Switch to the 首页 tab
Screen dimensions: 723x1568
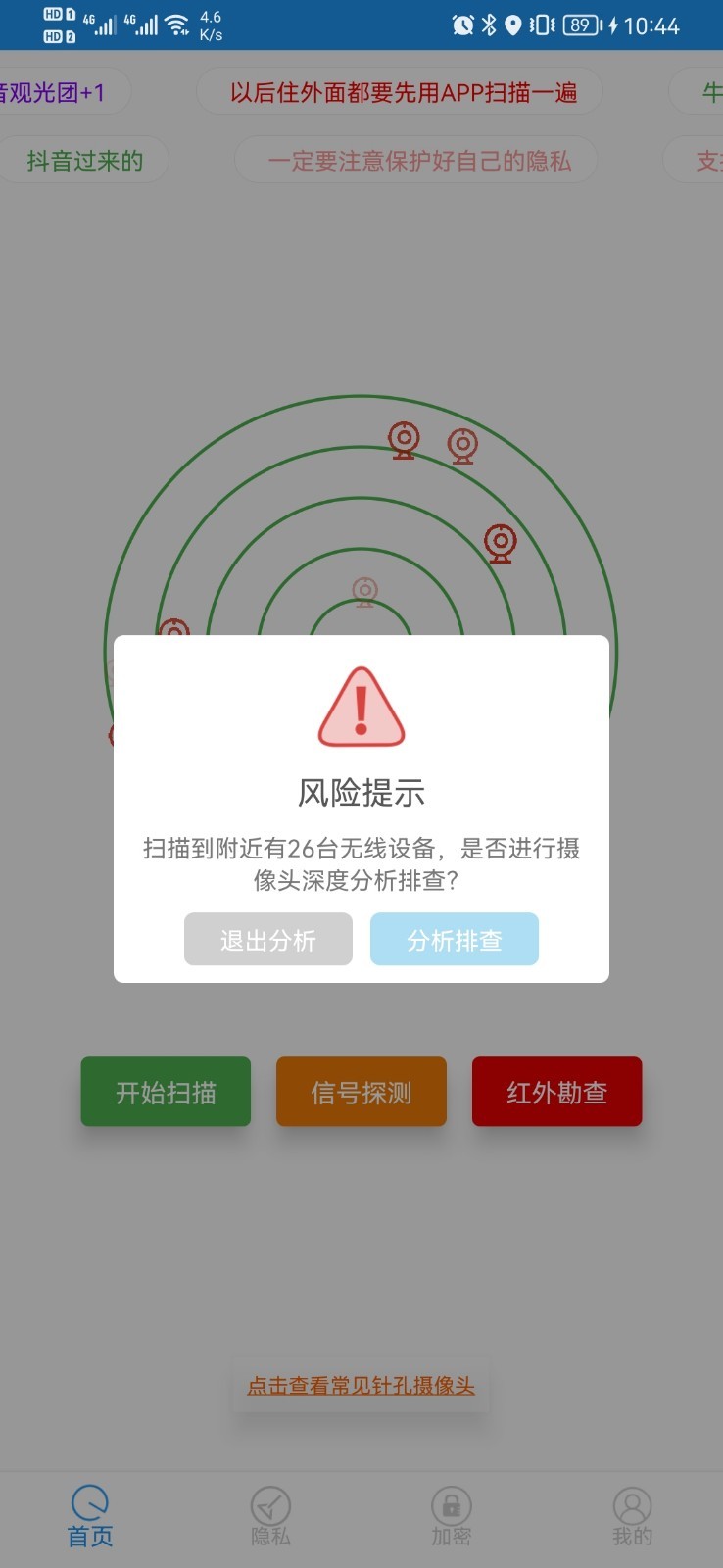[90, 1516]
